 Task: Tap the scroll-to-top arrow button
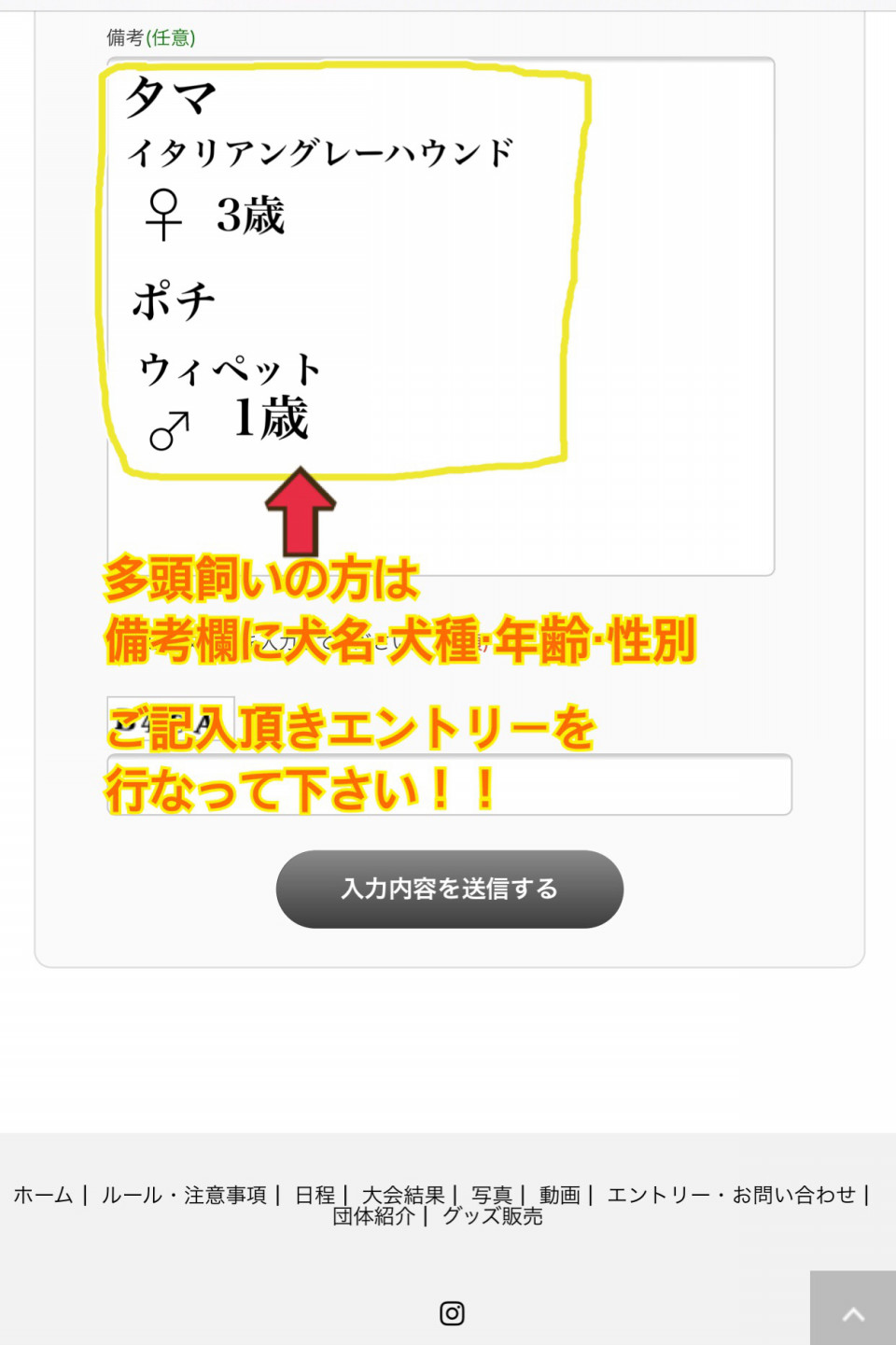pyautogui.click(x=853, y=1313)
